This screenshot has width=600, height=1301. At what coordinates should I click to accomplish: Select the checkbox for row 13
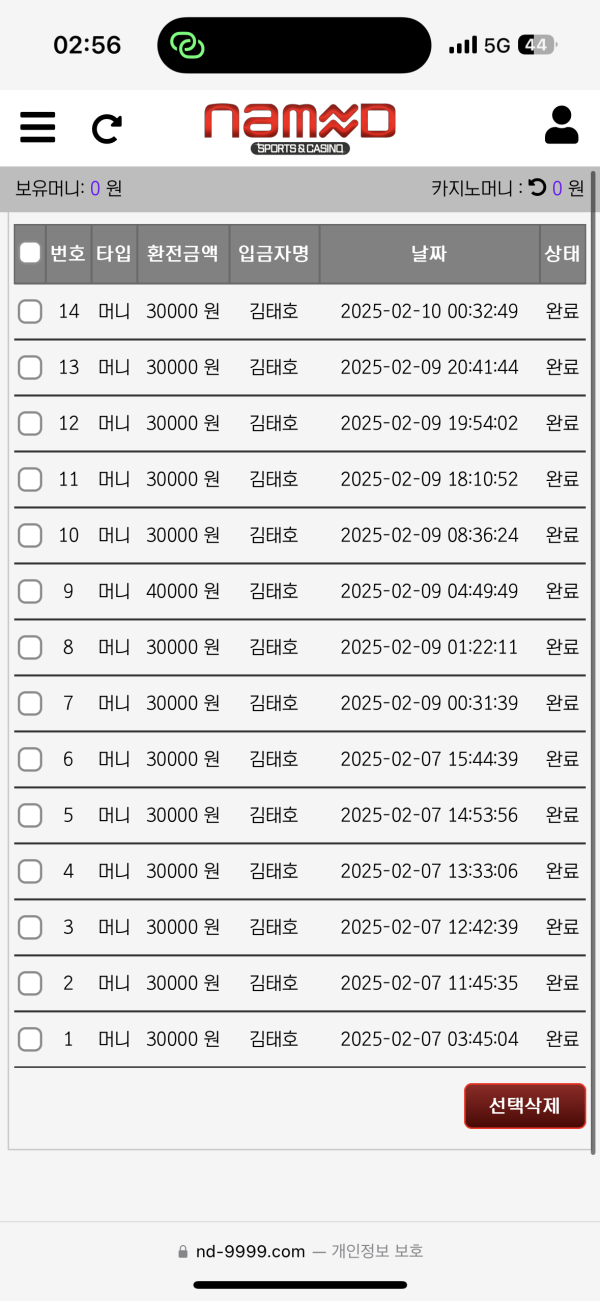pos(30,367)
